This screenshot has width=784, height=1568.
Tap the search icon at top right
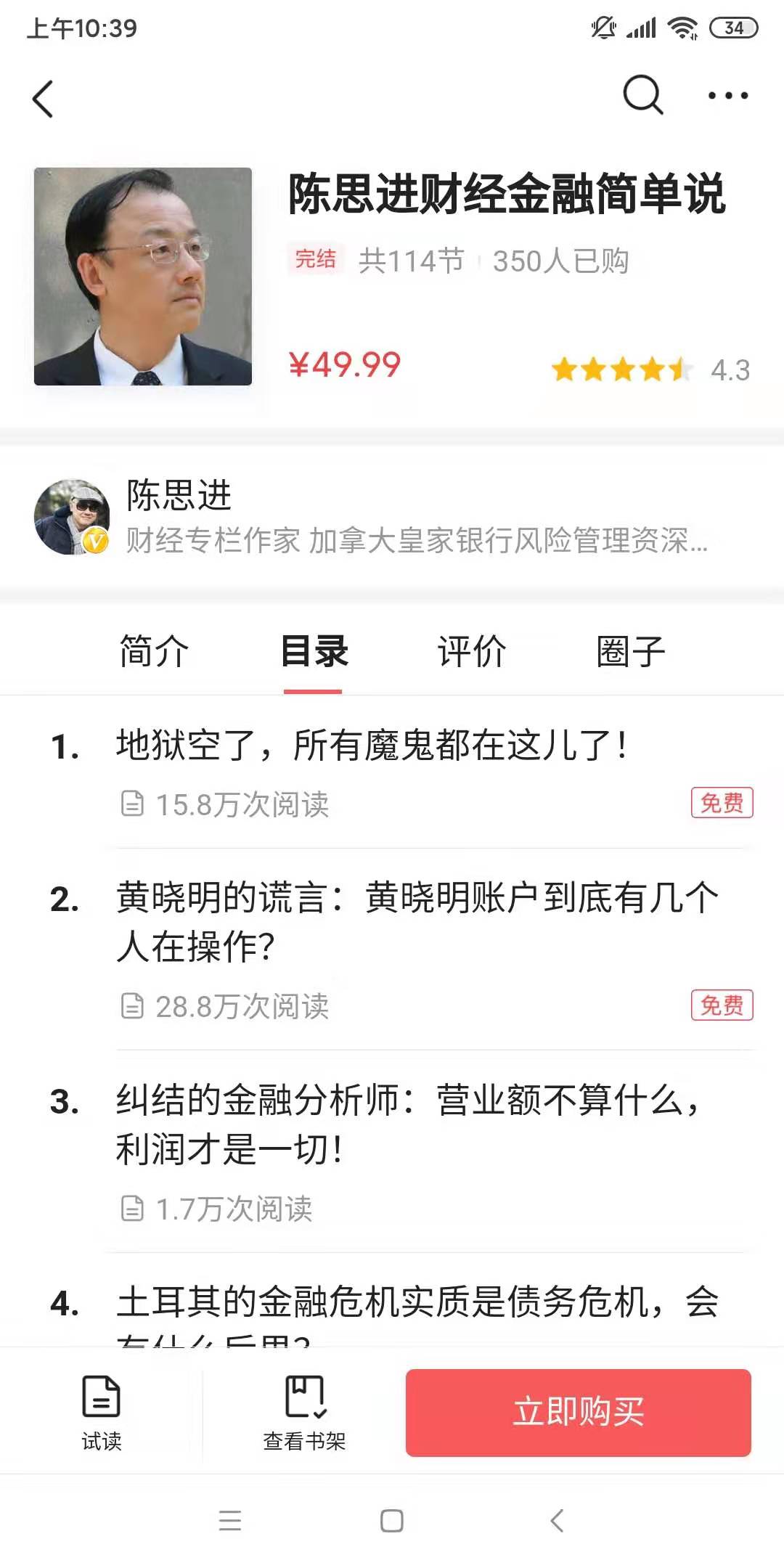(x=642, y=95)
